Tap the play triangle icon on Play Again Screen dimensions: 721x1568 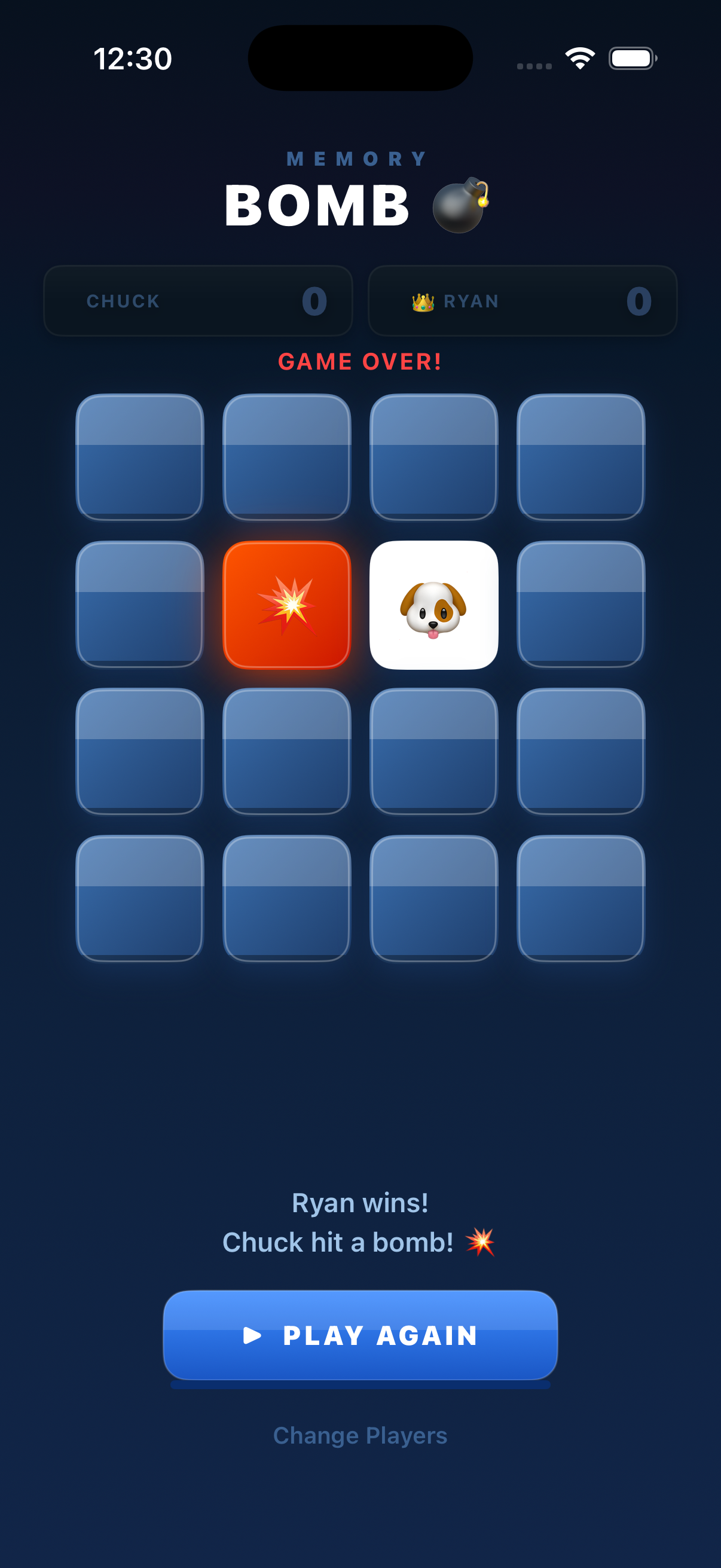[251, 1335]
